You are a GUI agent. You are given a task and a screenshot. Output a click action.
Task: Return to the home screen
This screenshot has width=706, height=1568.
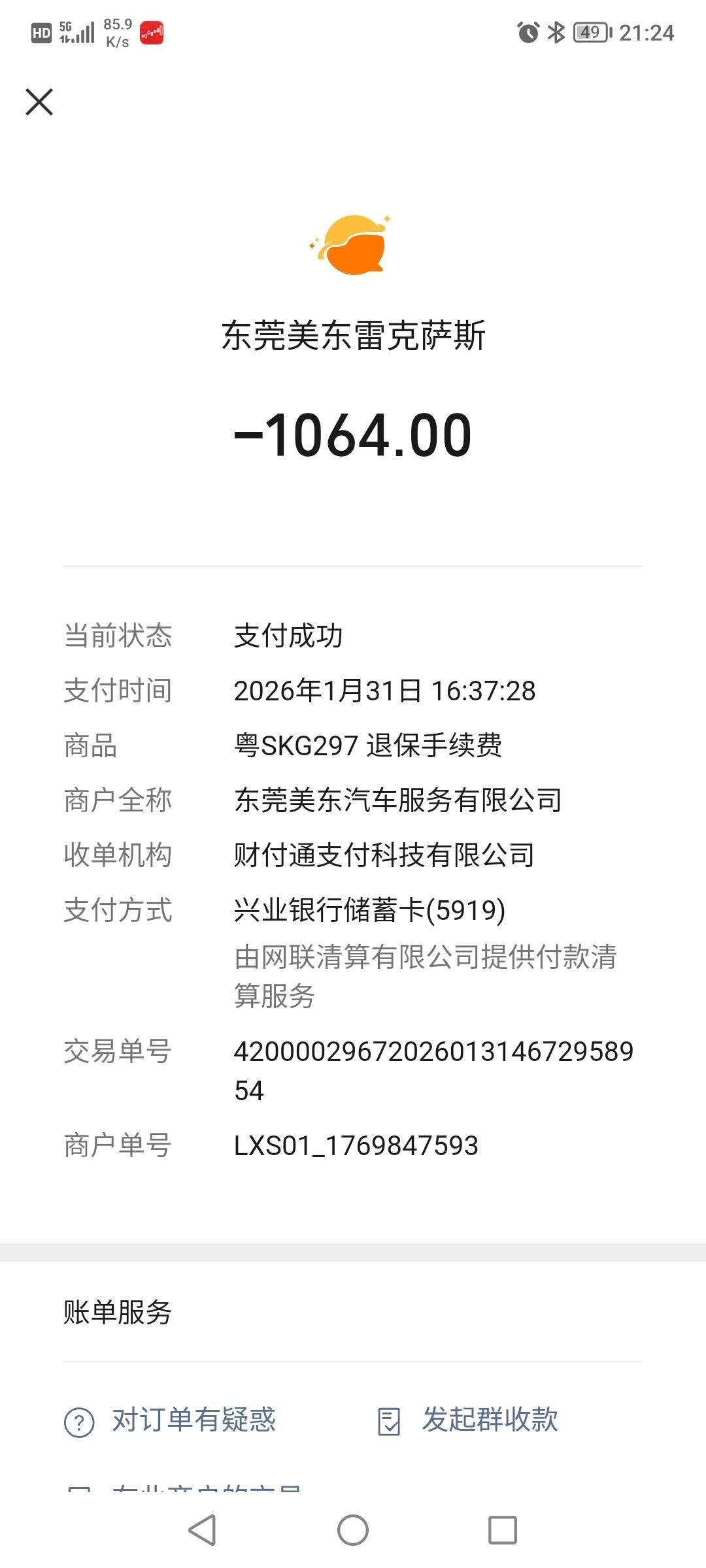(x=353, y=1530)
